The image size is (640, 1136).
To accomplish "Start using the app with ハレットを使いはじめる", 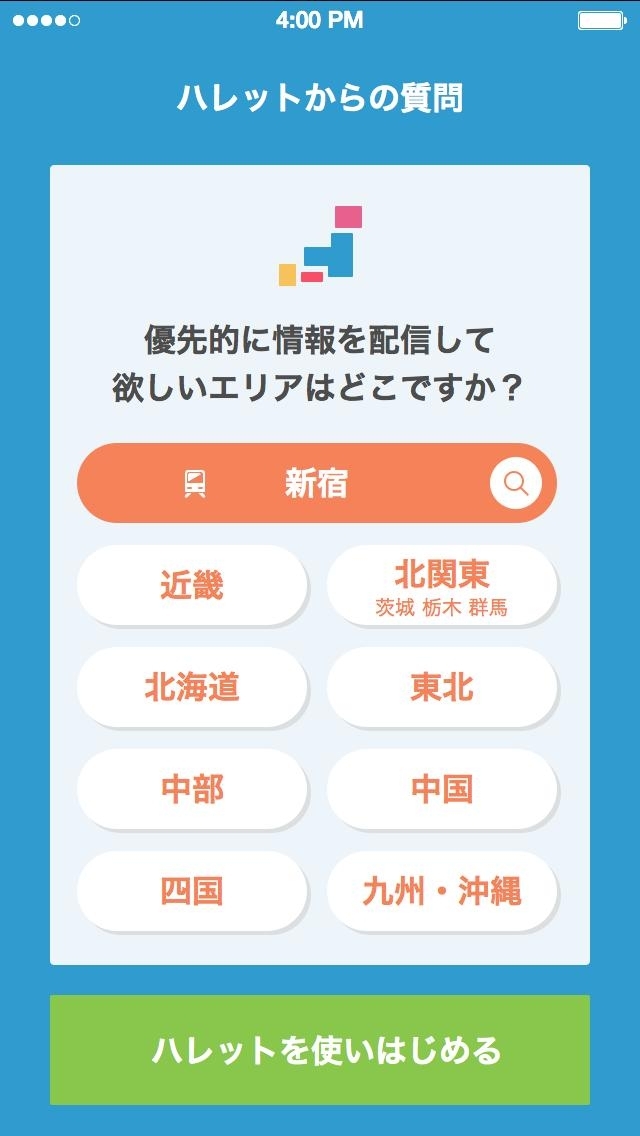I will (320, 1050).
